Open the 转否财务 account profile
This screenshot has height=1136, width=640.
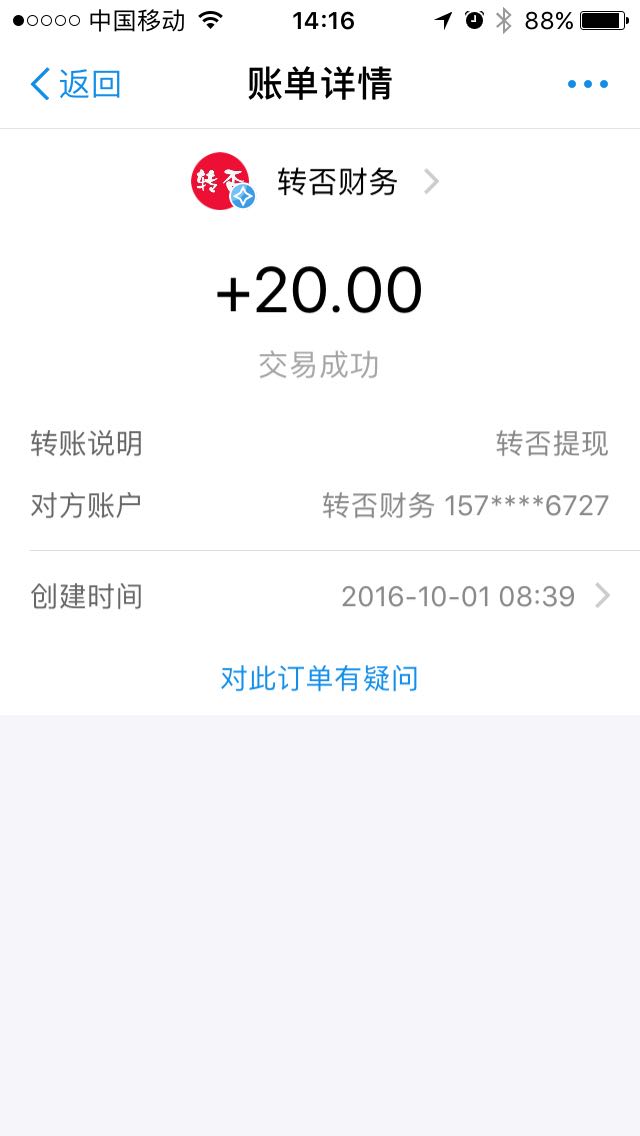pos(316,182)
